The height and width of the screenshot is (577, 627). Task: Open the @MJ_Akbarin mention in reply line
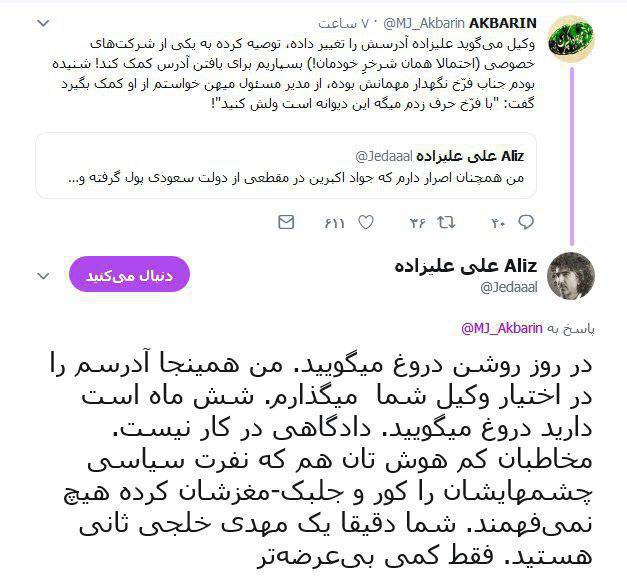(x=500, y=327)
